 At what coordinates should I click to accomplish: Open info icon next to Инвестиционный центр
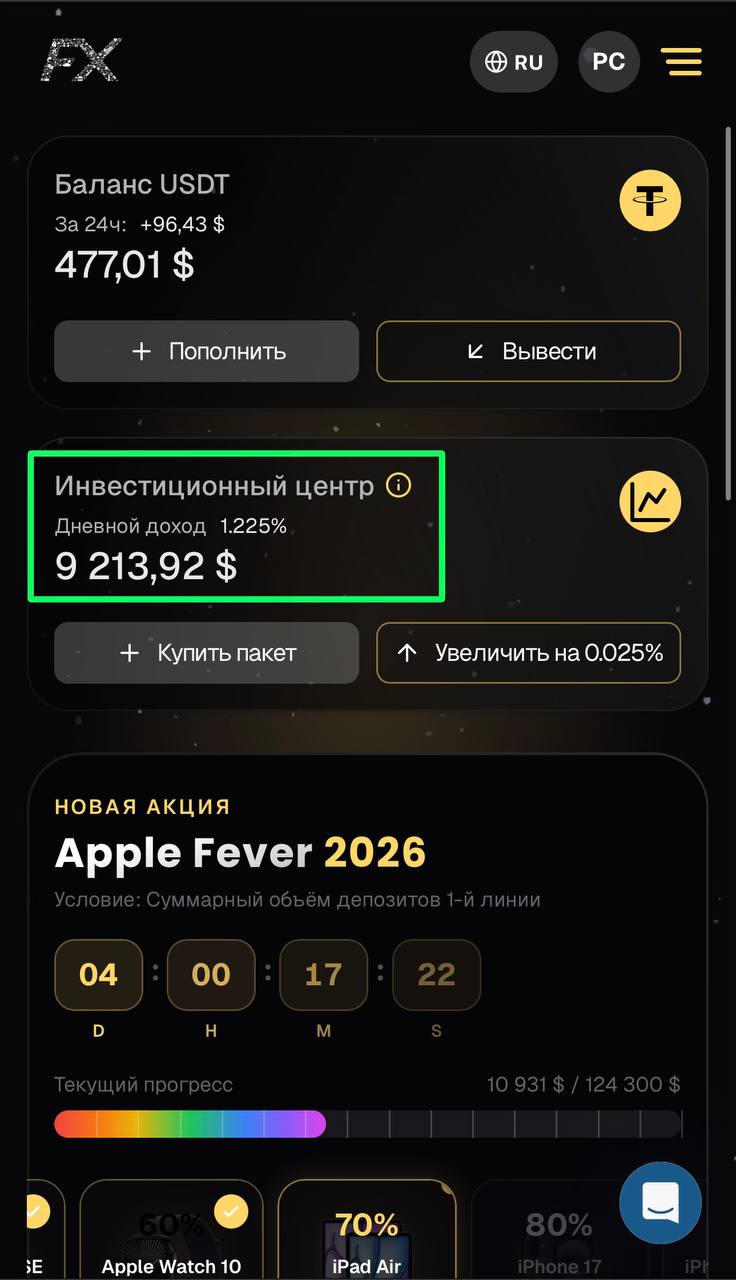398,486
